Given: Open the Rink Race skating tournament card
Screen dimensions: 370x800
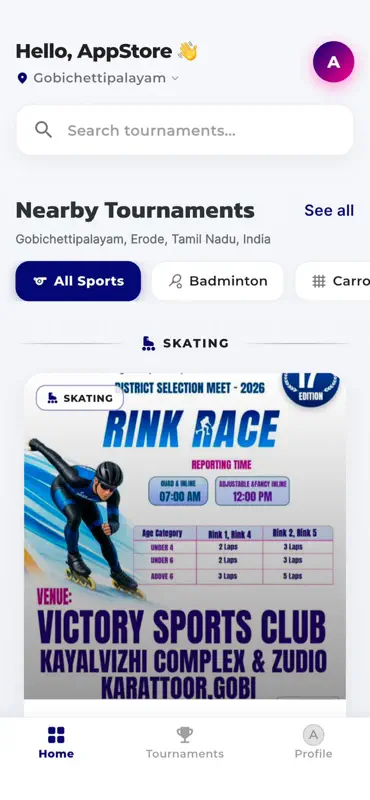Looking at the screenshot, I should (x=185, y=536).
